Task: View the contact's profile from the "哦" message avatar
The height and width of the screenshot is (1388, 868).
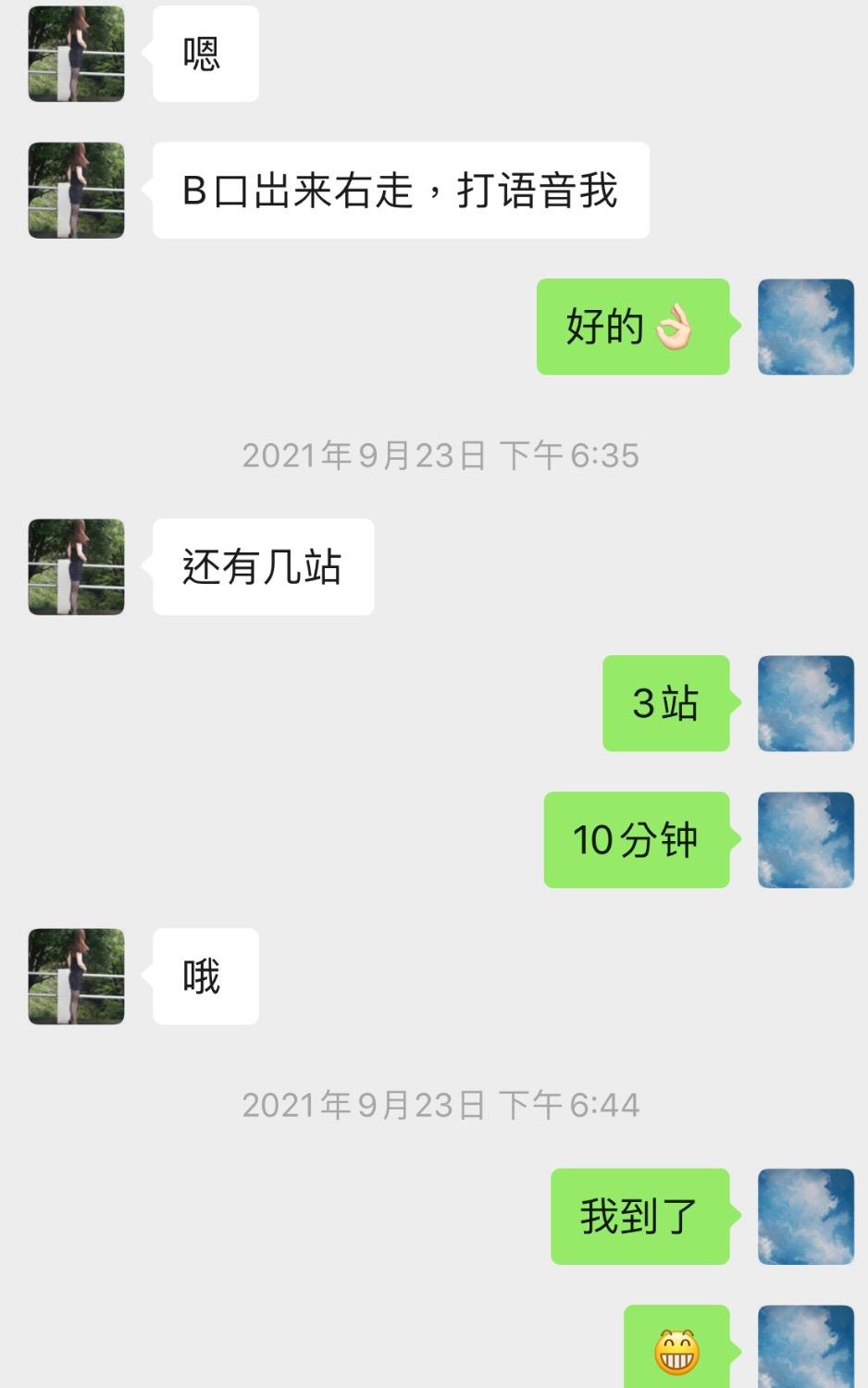Action: point(76,976)
